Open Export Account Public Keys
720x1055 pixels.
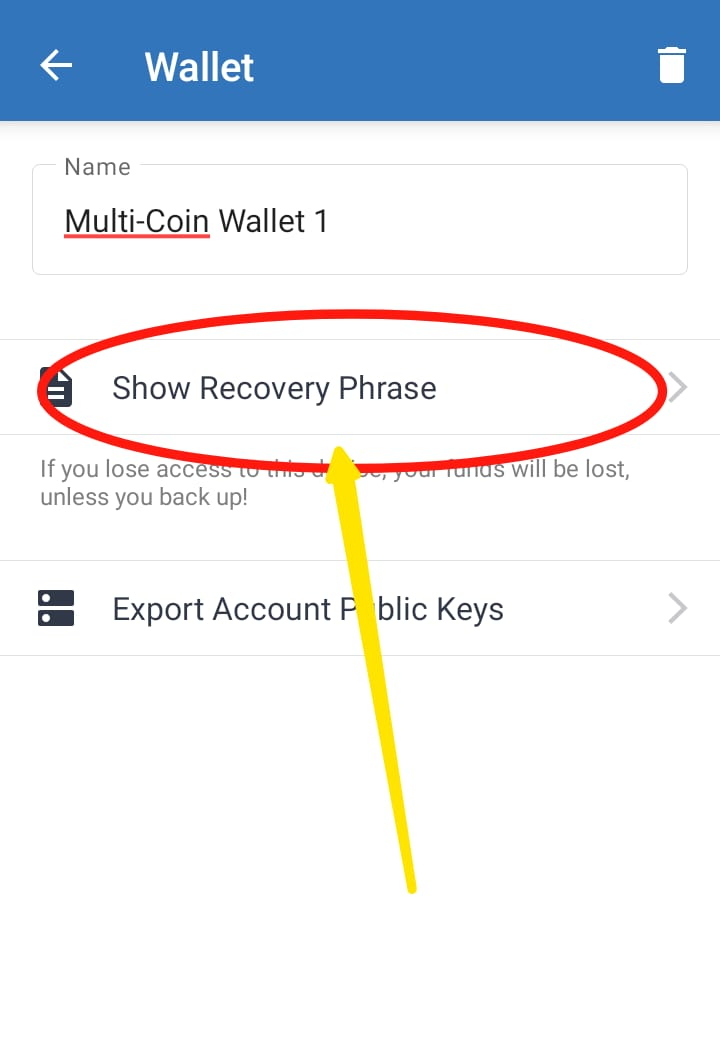click(x=360, y=608)
